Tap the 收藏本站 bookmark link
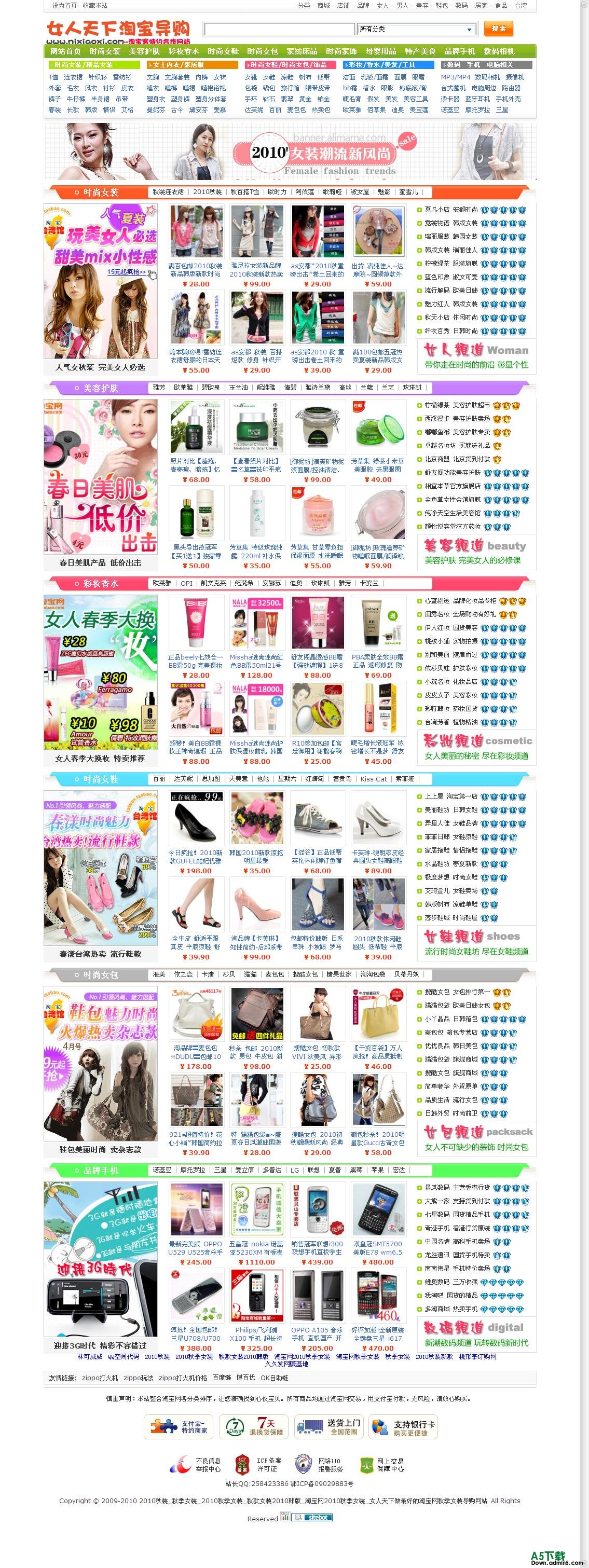 (95, 6)
